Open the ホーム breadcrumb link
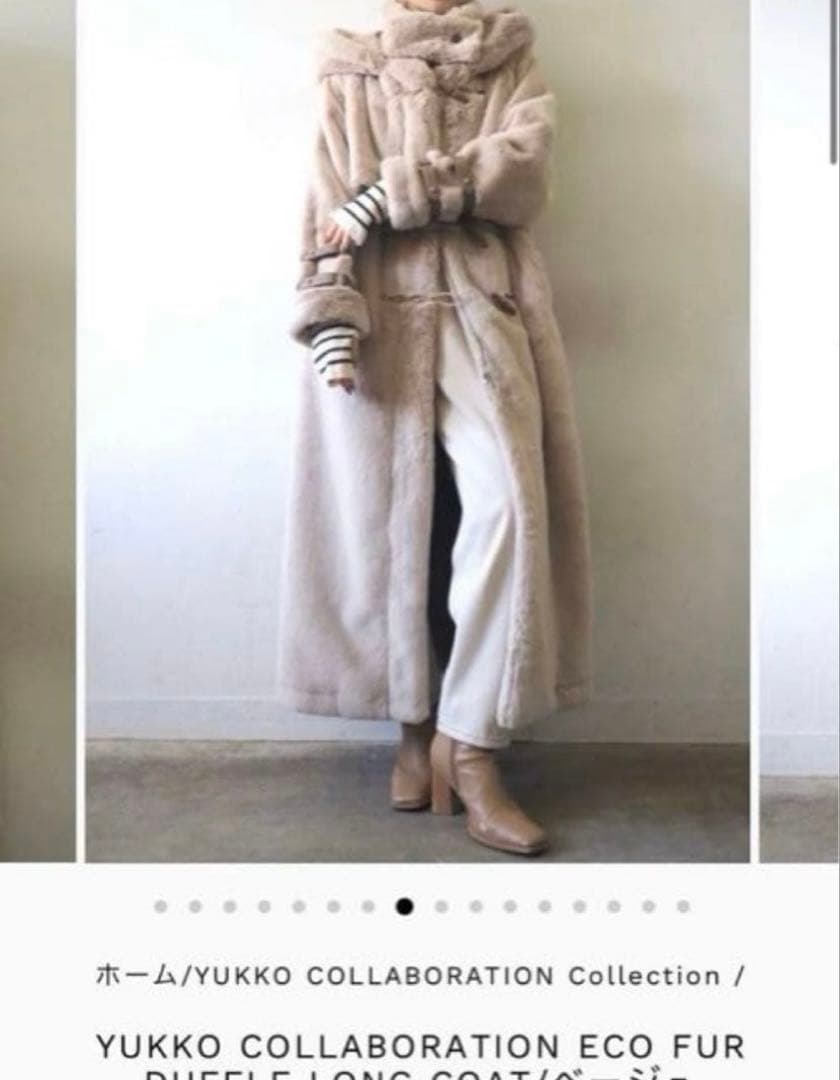This screenshot has width=840, height=1080. point(136,976)
